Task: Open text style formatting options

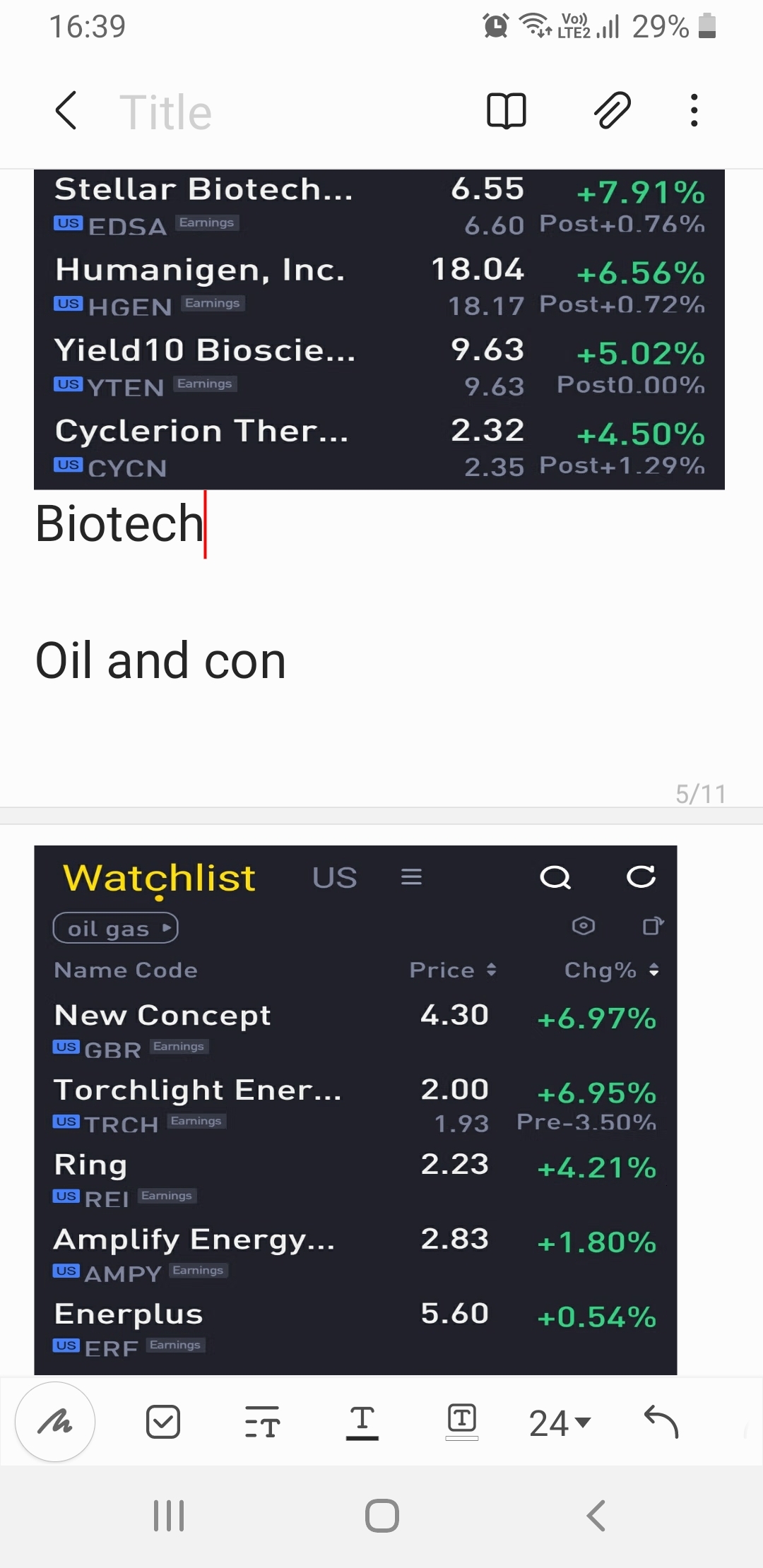Action: [x=263, y=1422]
